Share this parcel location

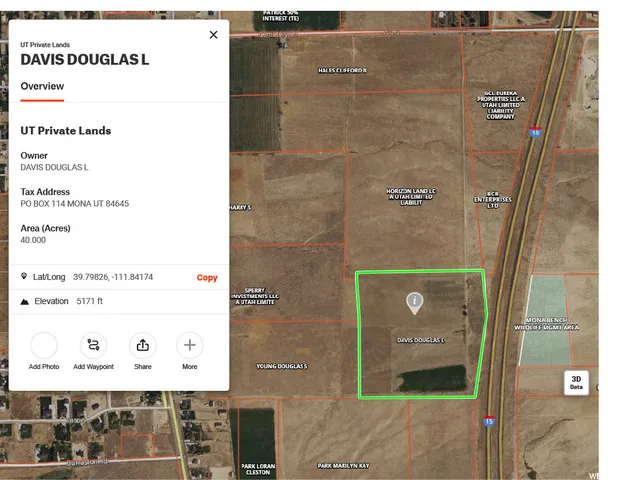point(143,346)
